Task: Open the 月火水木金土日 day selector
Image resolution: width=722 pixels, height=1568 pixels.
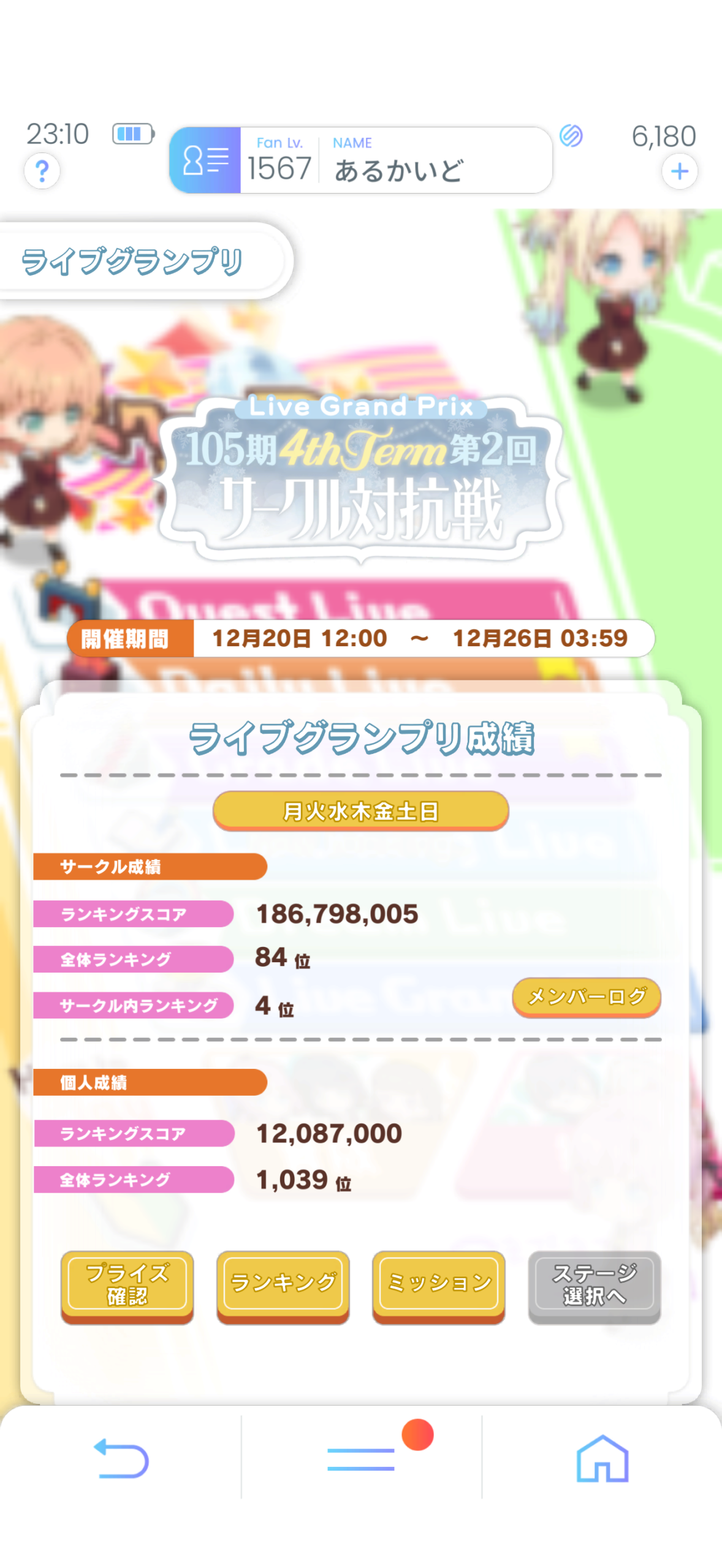Action: click(360, 810)
